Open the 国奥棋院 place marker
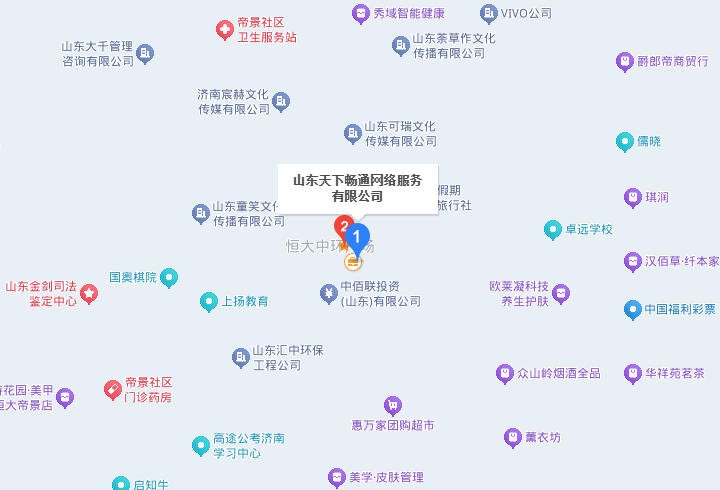Screen dimensions: 720x490 pyautogui.click(x=169, y=277)
